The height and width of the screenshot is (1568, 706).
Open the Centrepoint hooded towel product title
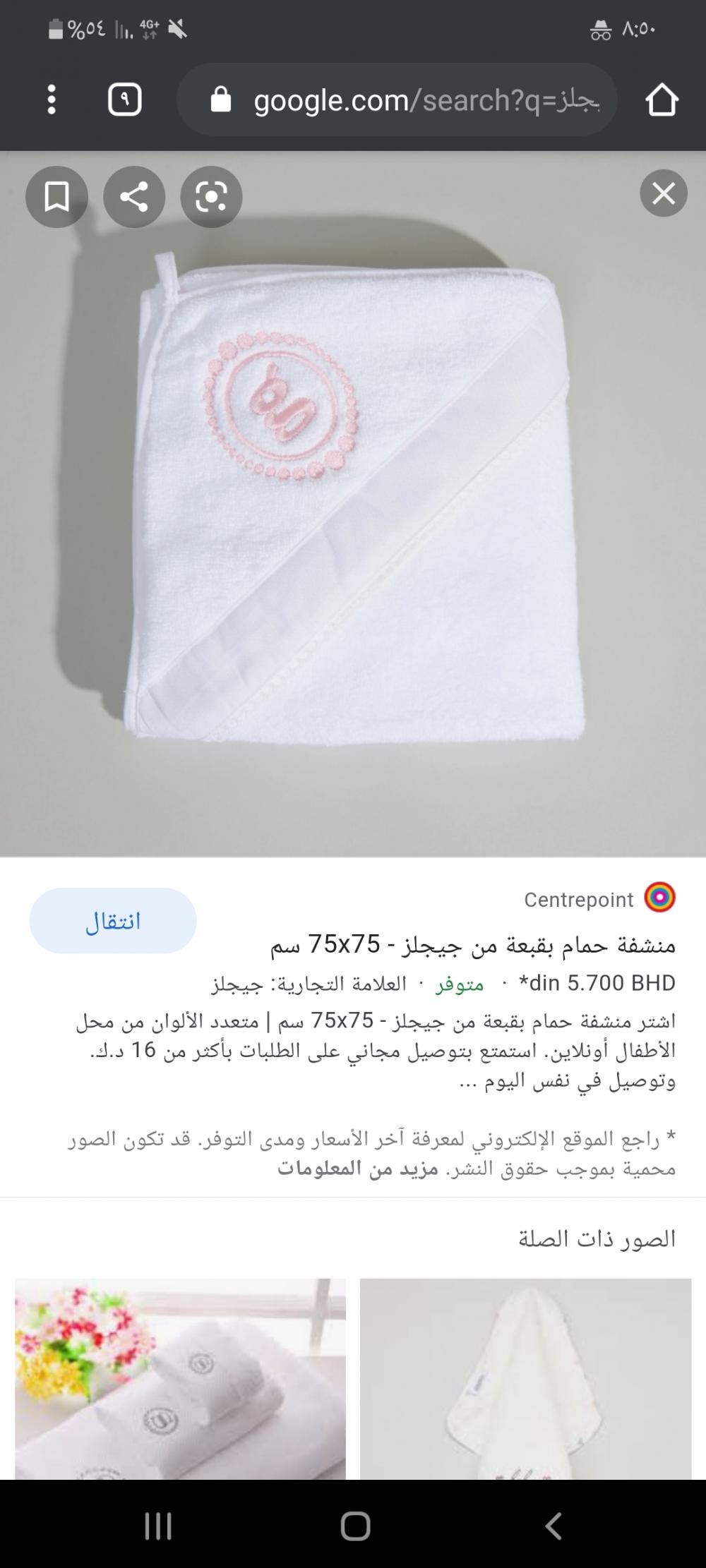pyautogui.click(x=473, y=944)
